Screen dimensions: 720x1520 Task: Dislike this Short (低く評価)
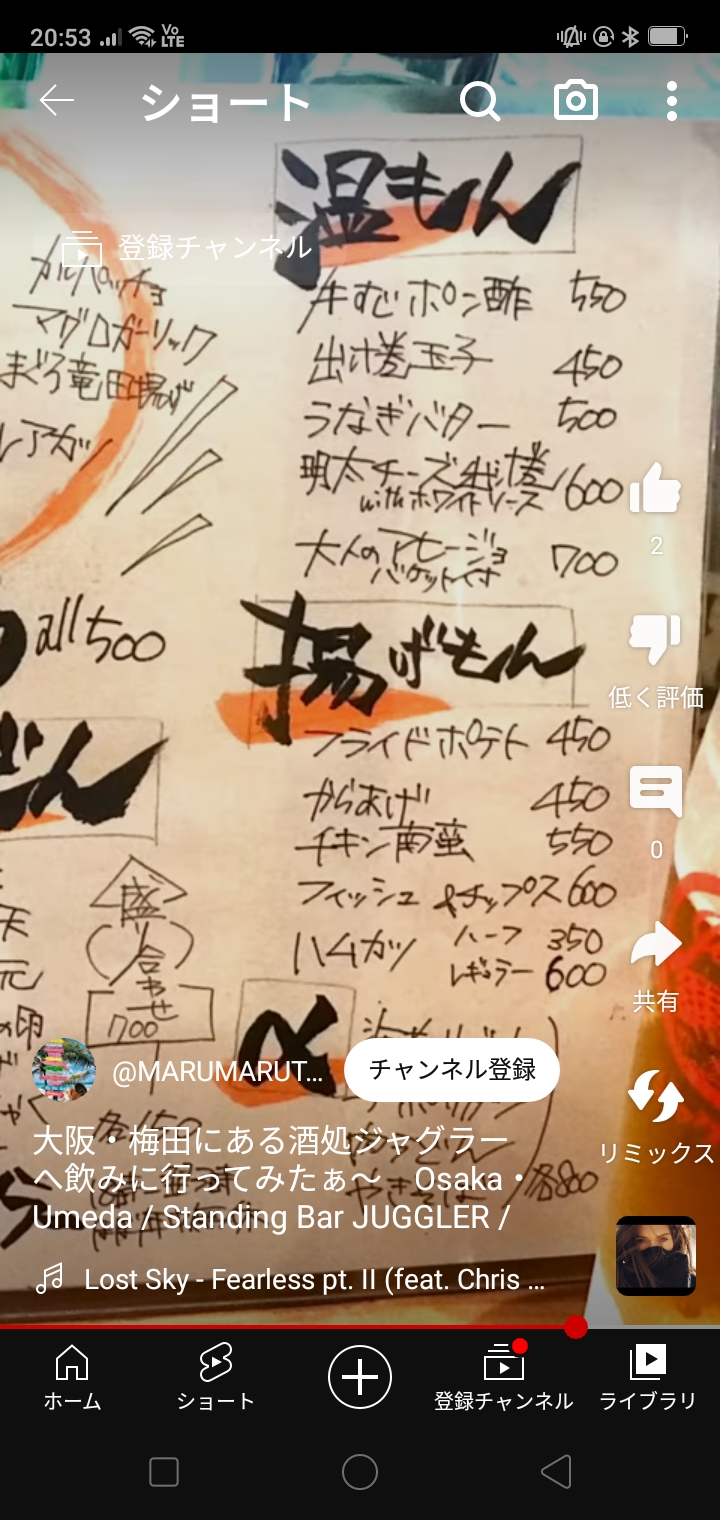[x=656, y=642]
